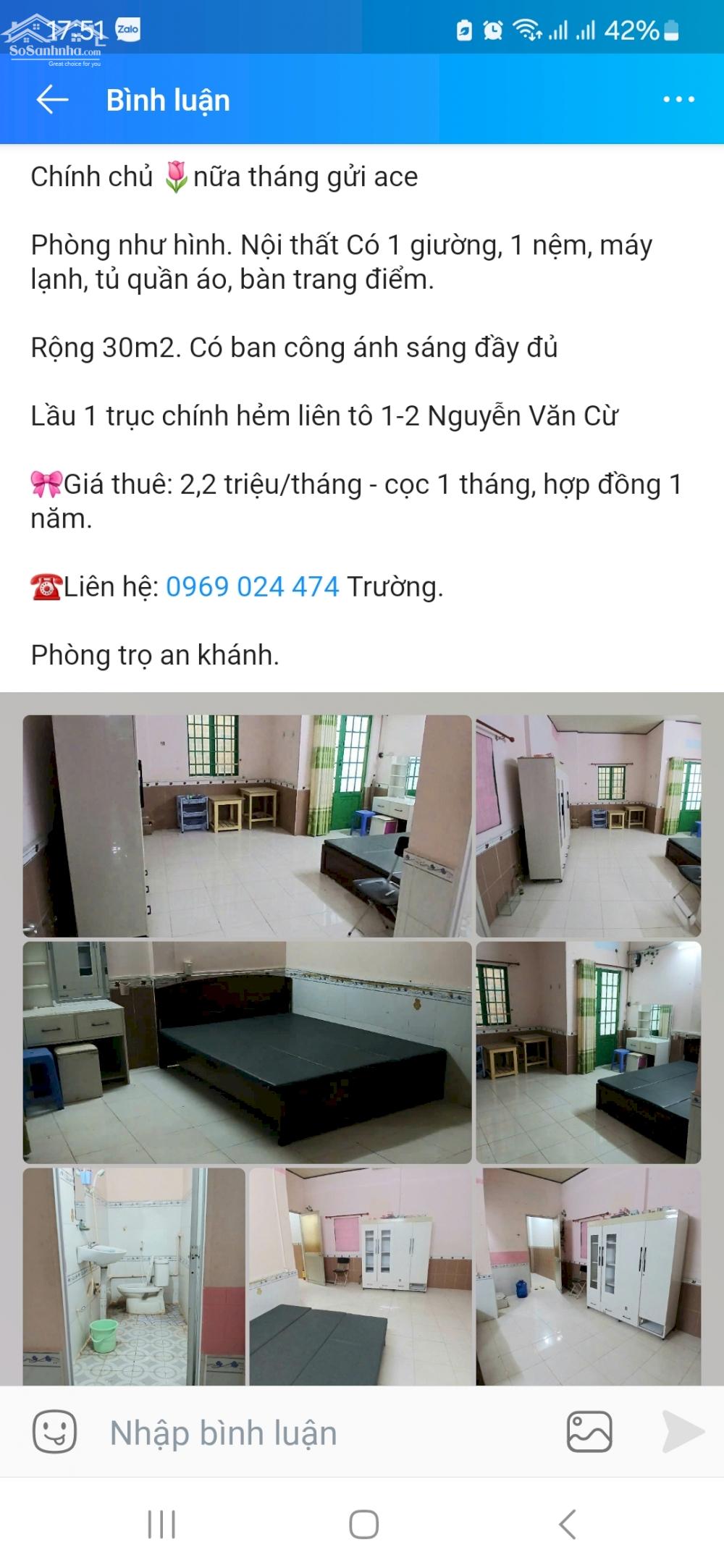Image resolution: width=724 pixels, height=1568 pixels.
Task: Attach an image to the comment
Action: [x=589, y=1432]
